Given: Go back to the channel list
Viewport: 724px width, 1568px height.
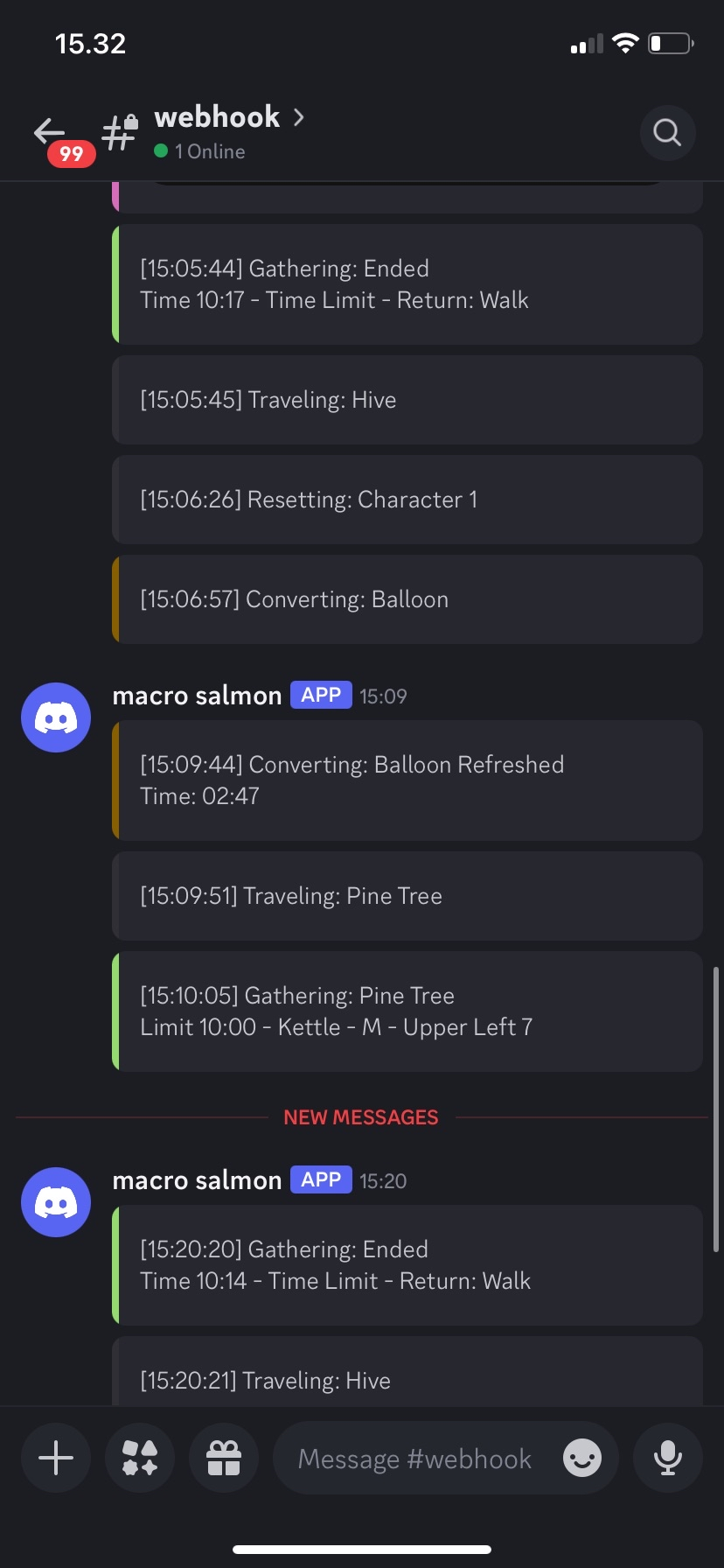Looking at the screenshot, I should [51, 132].
